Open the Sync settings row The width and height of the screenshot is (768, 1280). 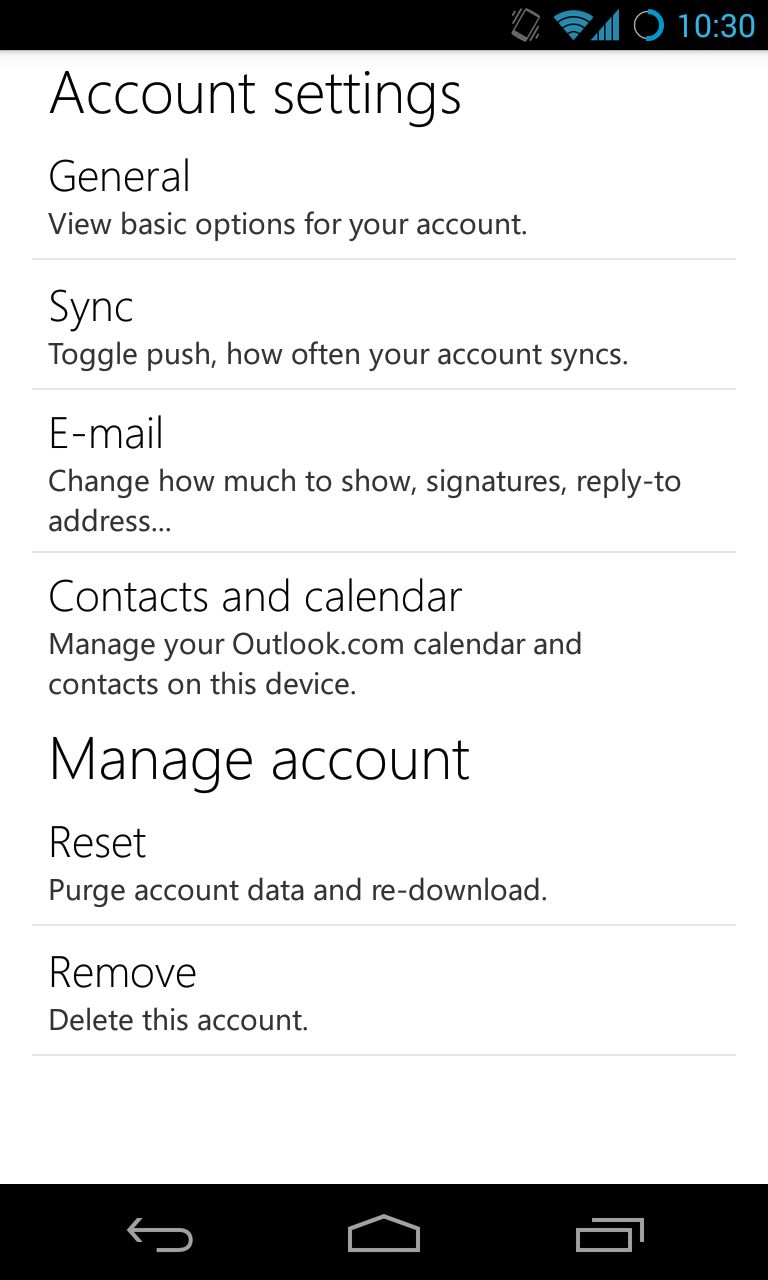coord(384,325)
